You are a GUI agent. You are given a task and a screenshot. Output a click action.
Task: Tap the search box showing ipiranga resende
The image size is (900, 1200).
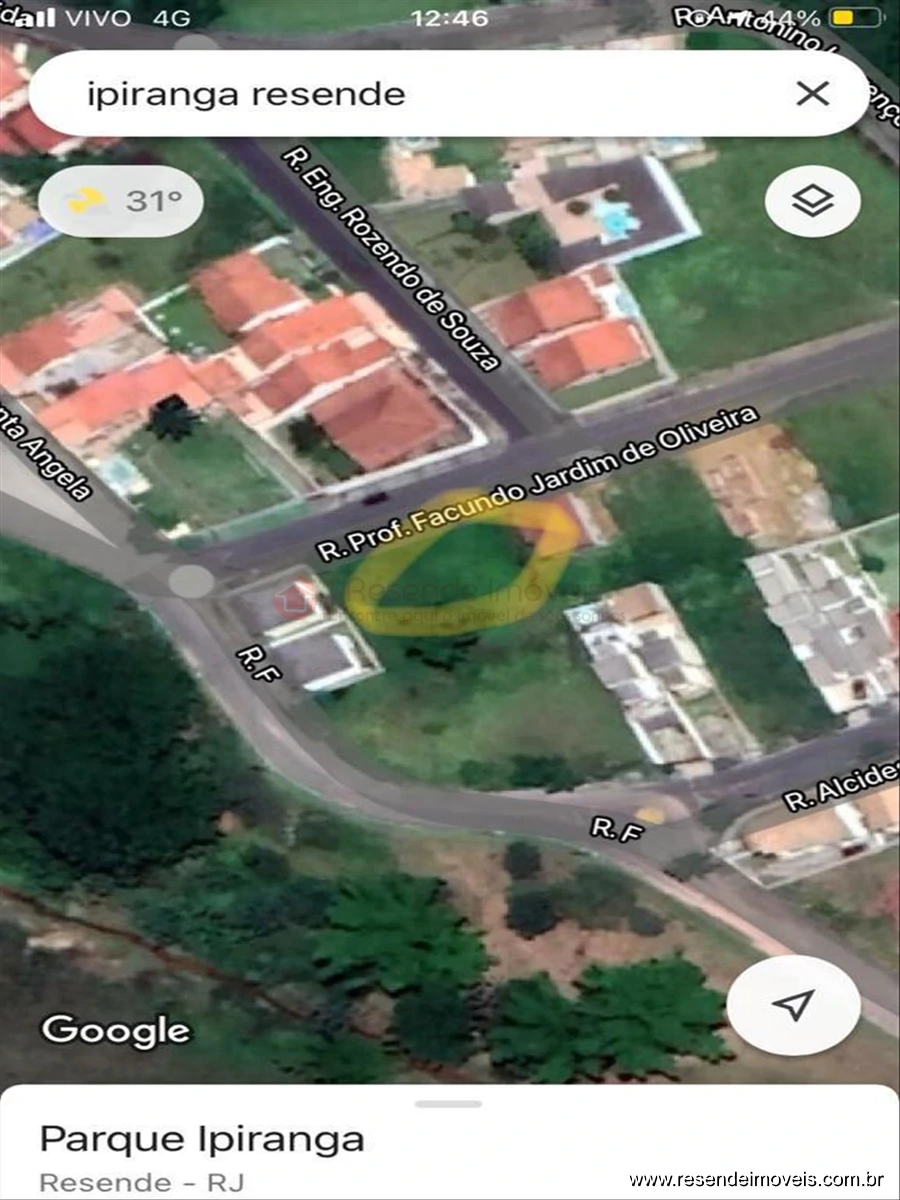click(400, 95)
